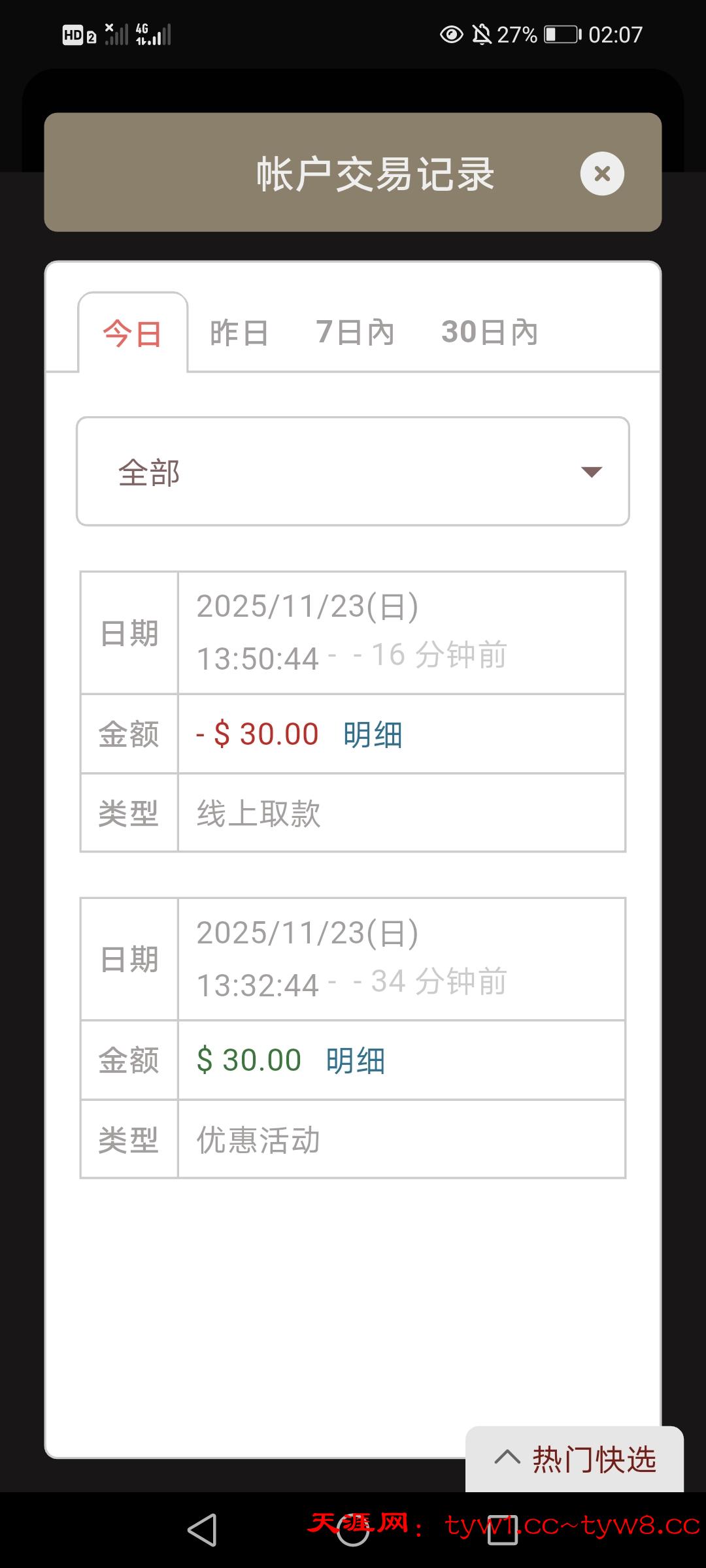The image size is (706, 1568).
Task: Select the 今日 tab
Action: [x=133, y=333]
